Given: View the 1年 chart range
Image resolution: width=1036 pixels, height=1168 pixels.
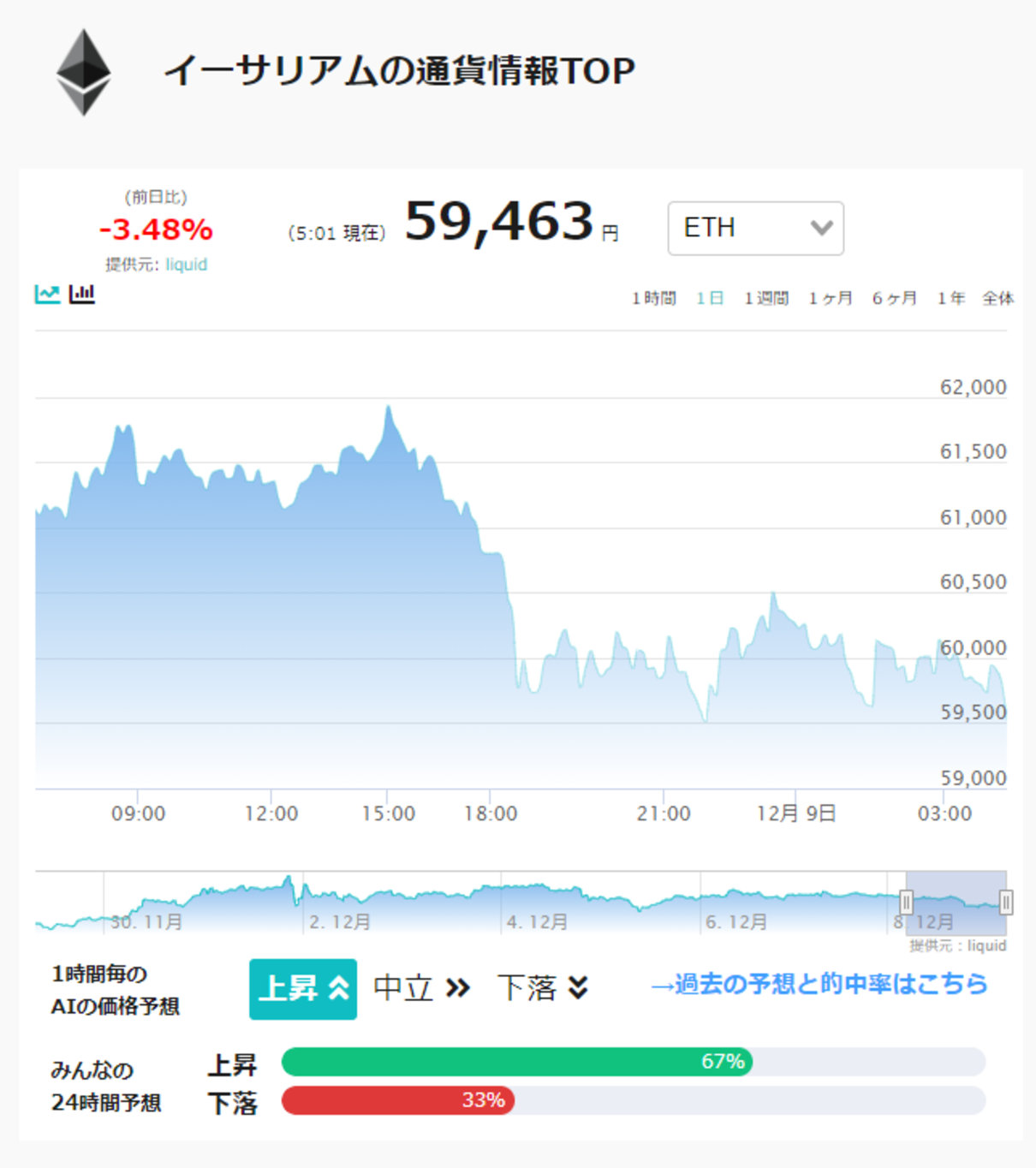Looking at the screenshot, I should (x=950, y=298).
